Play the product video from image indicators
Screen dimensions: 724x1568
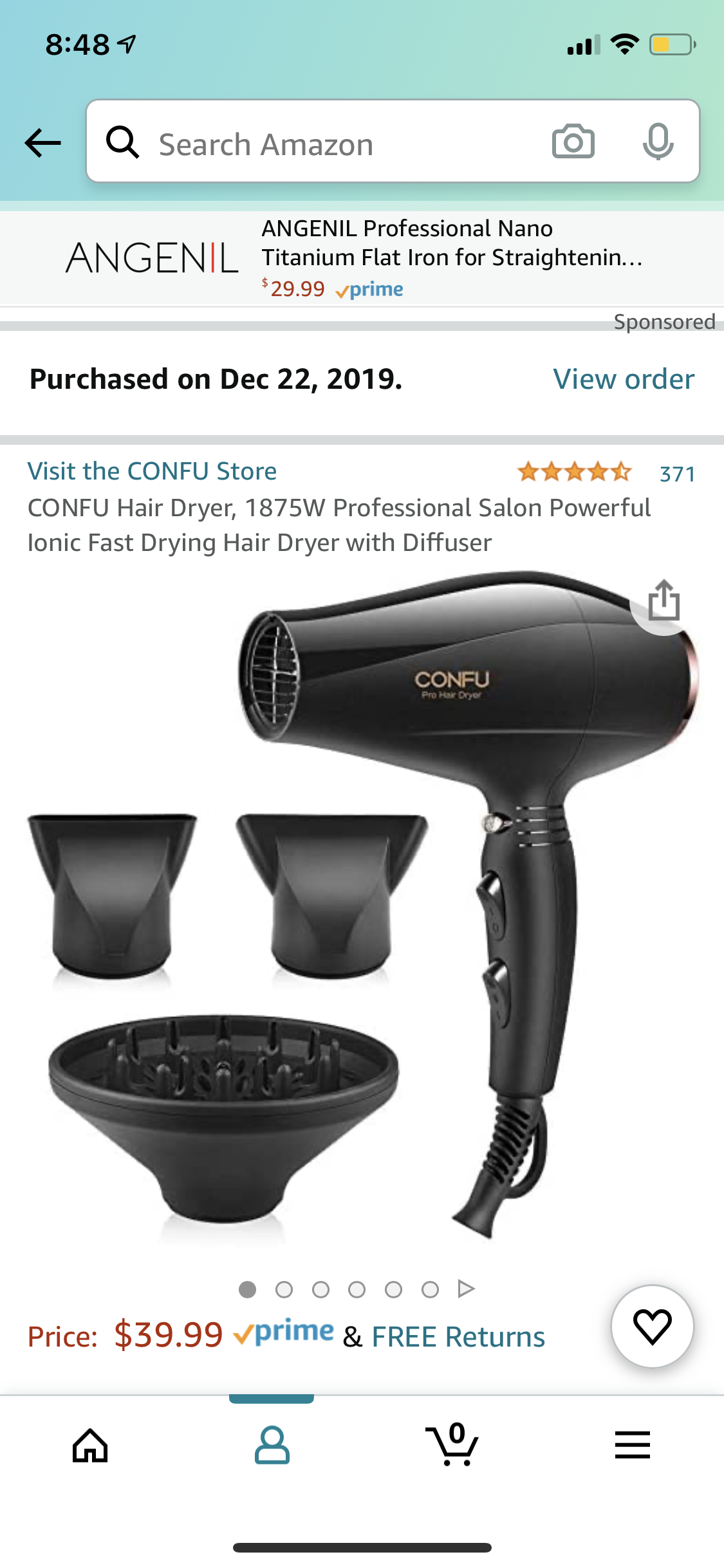pos(466,1289)
